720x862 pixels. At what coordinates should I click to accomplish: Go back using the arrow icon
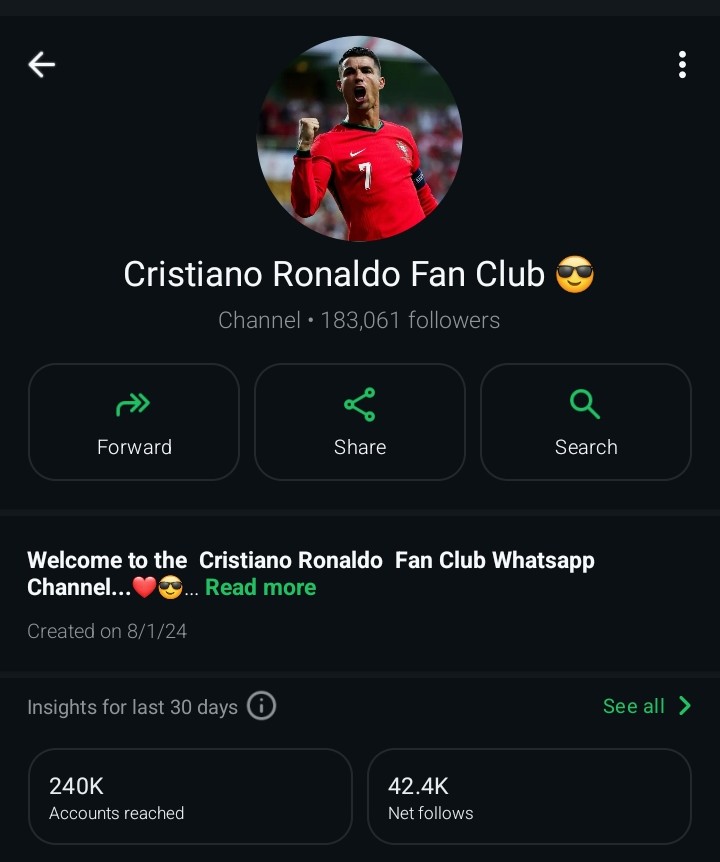(42, 65)
